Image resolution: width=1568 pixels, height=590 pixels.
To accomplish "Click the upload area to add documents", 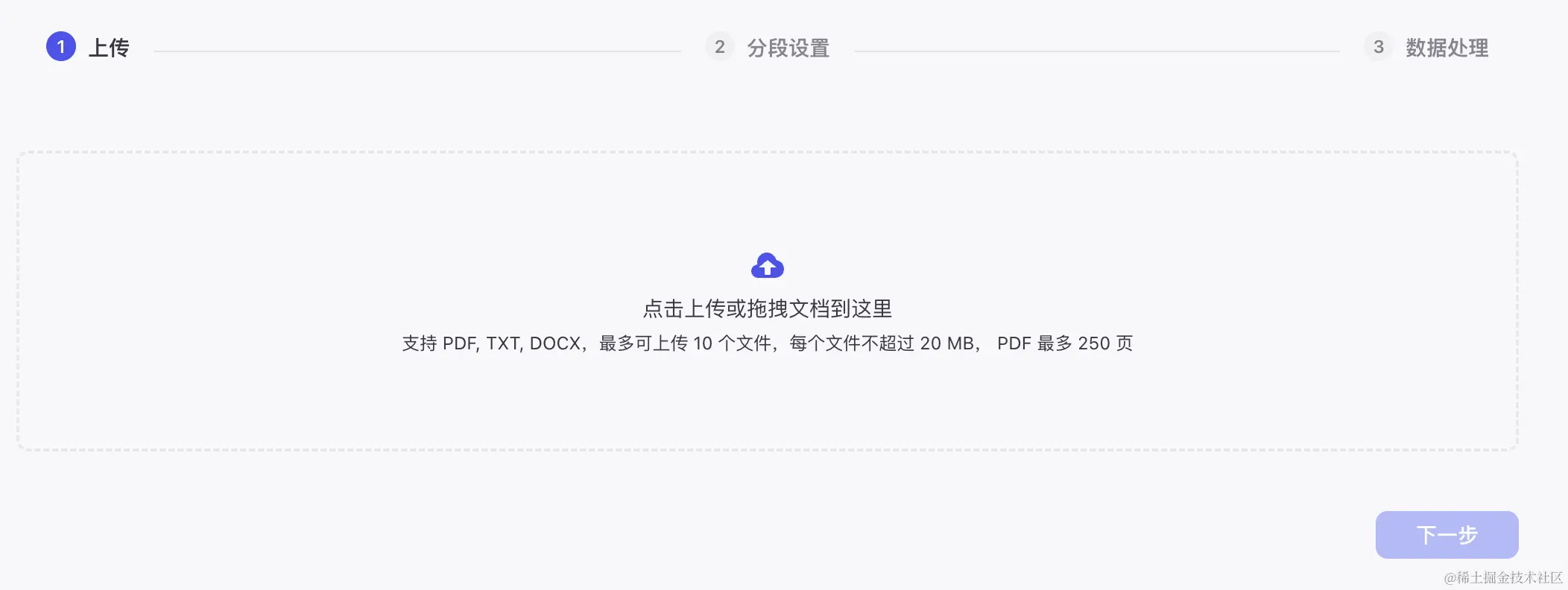I will pos(768,301).
